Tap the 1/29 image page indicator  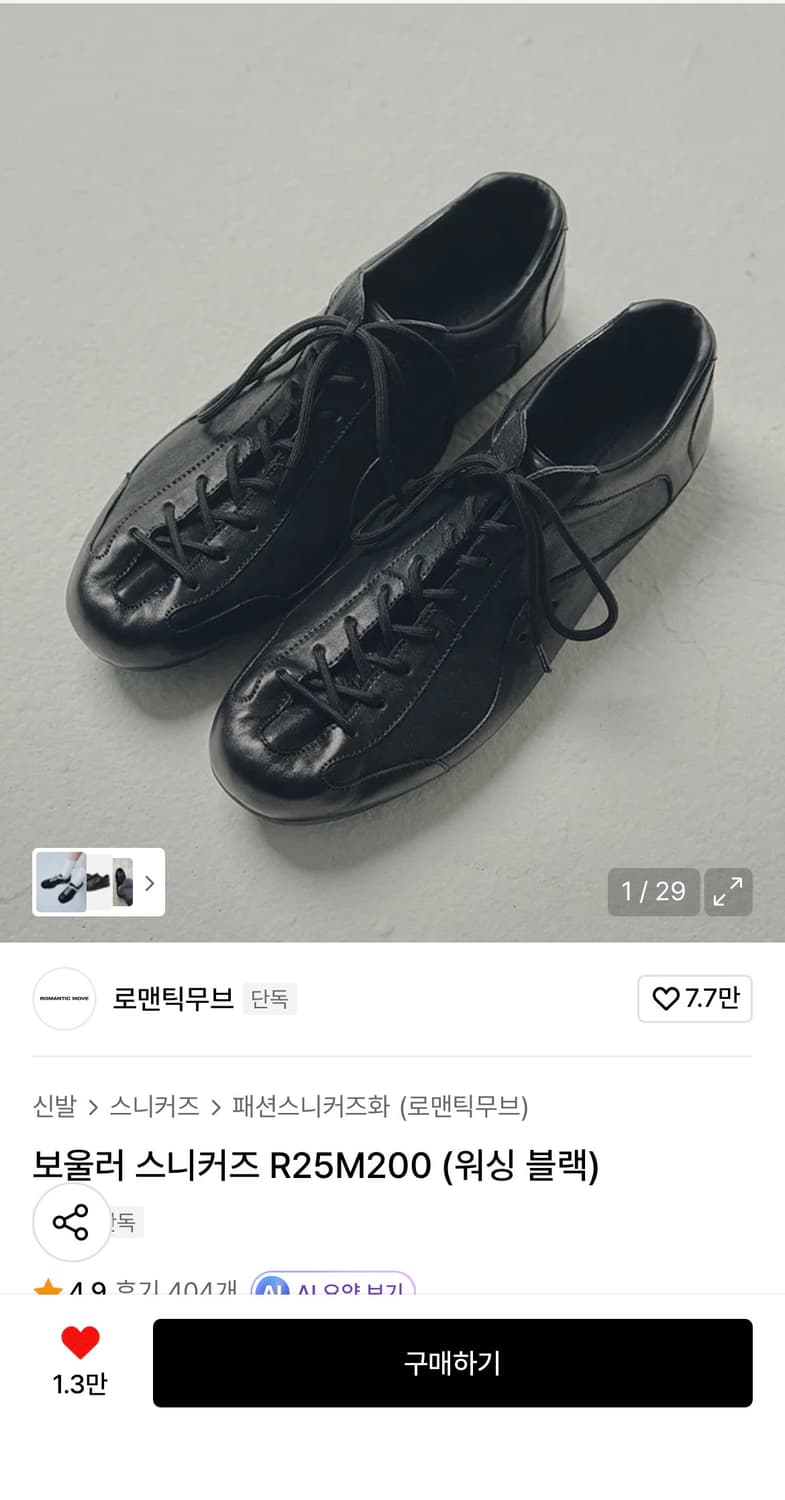coord(653,892)
